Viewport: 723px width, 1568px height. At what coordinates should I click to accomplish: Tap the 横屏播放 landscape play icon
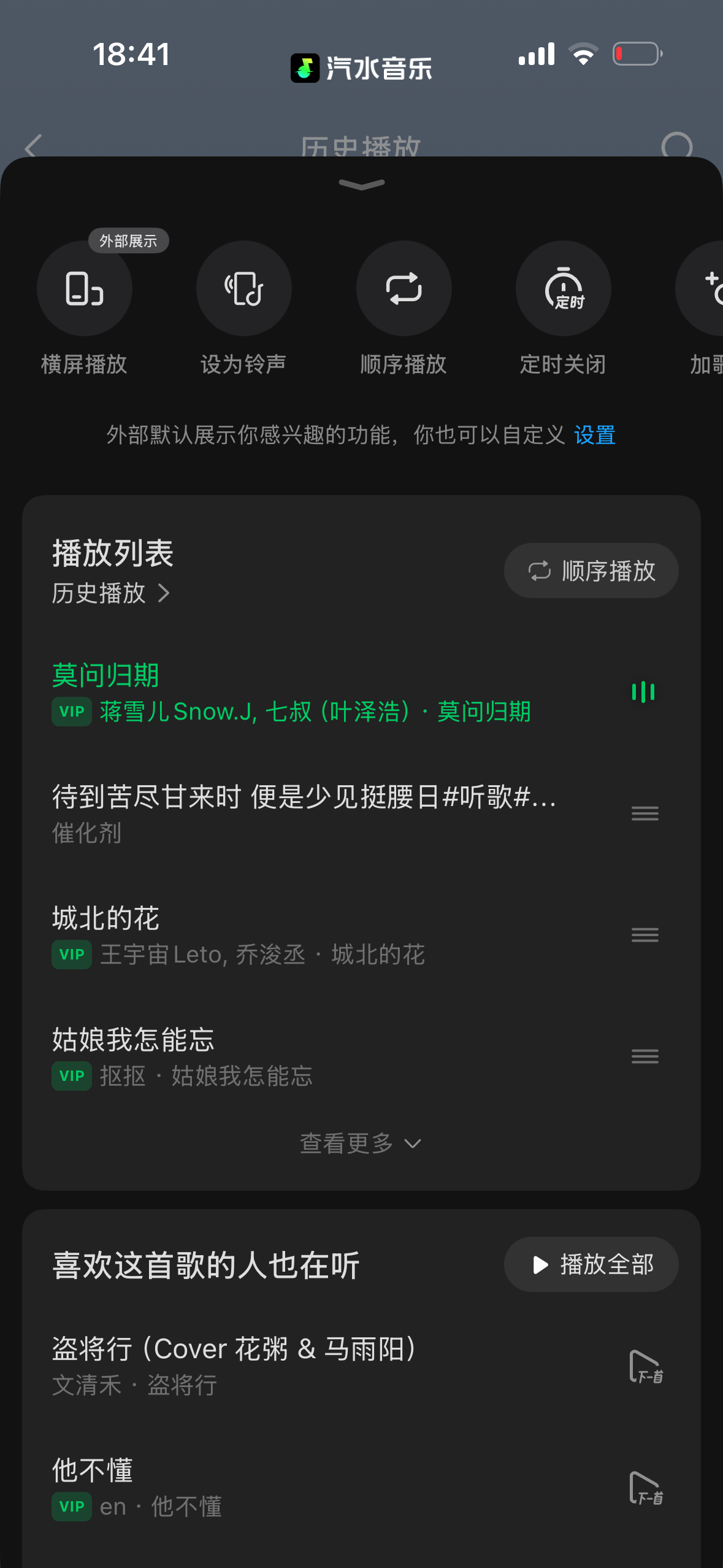coord(85,288)
